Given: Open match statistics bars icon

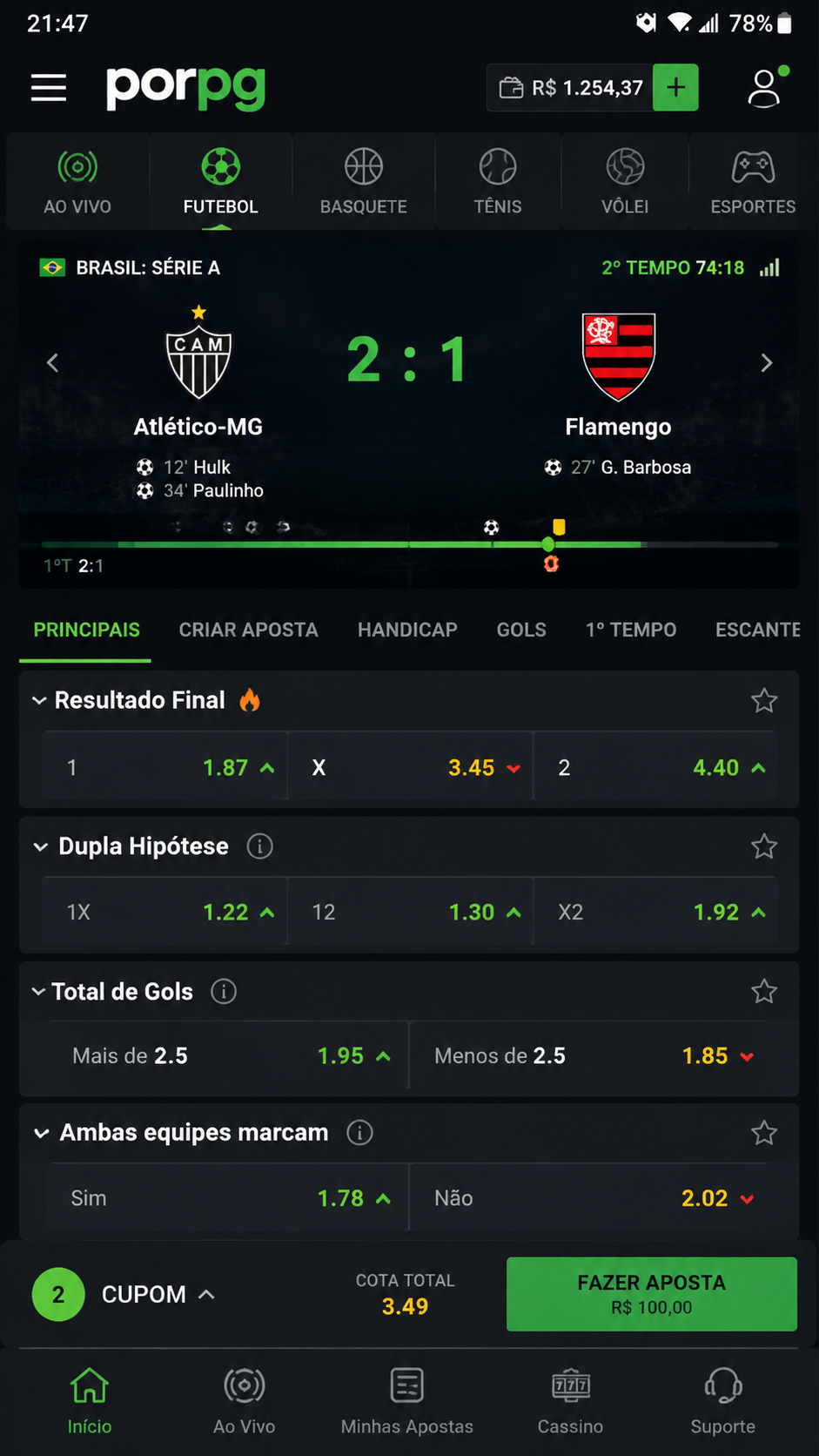Looking at the screenshot, I should coord(769,267).
